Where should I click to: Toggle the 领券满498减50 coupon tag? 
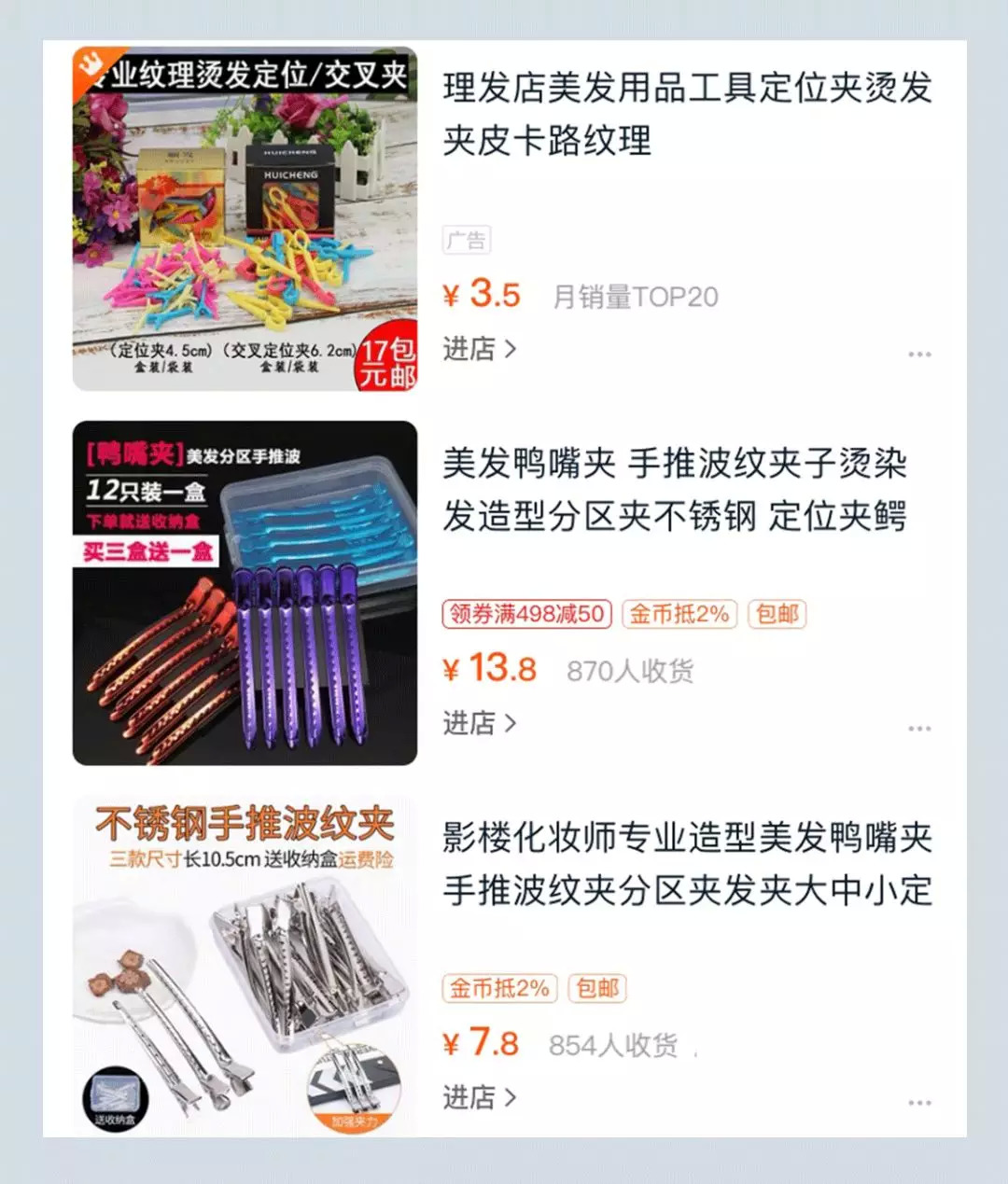point(525,614)
